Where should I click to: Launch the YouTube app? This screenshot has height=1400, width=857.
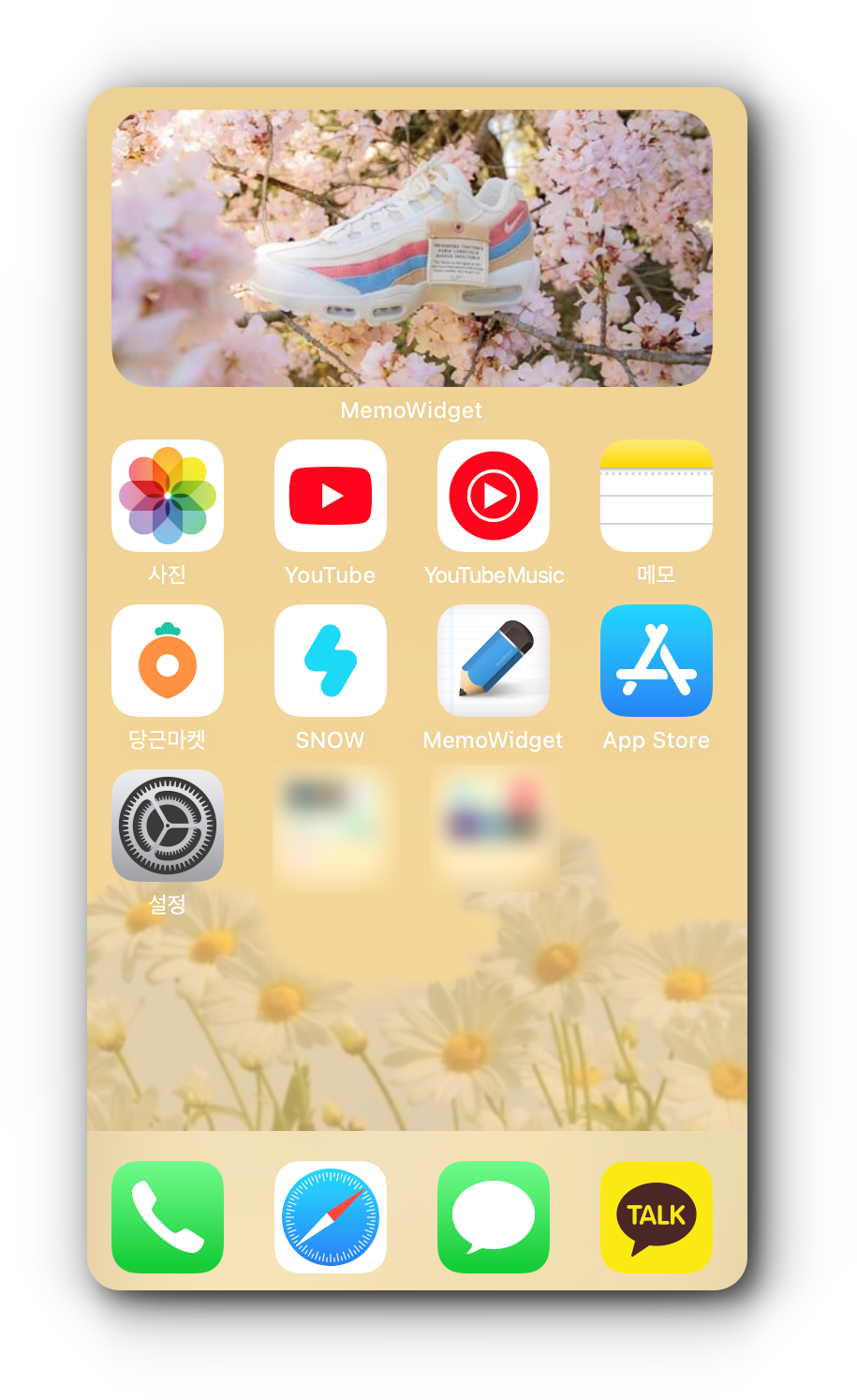coord(331,496)
